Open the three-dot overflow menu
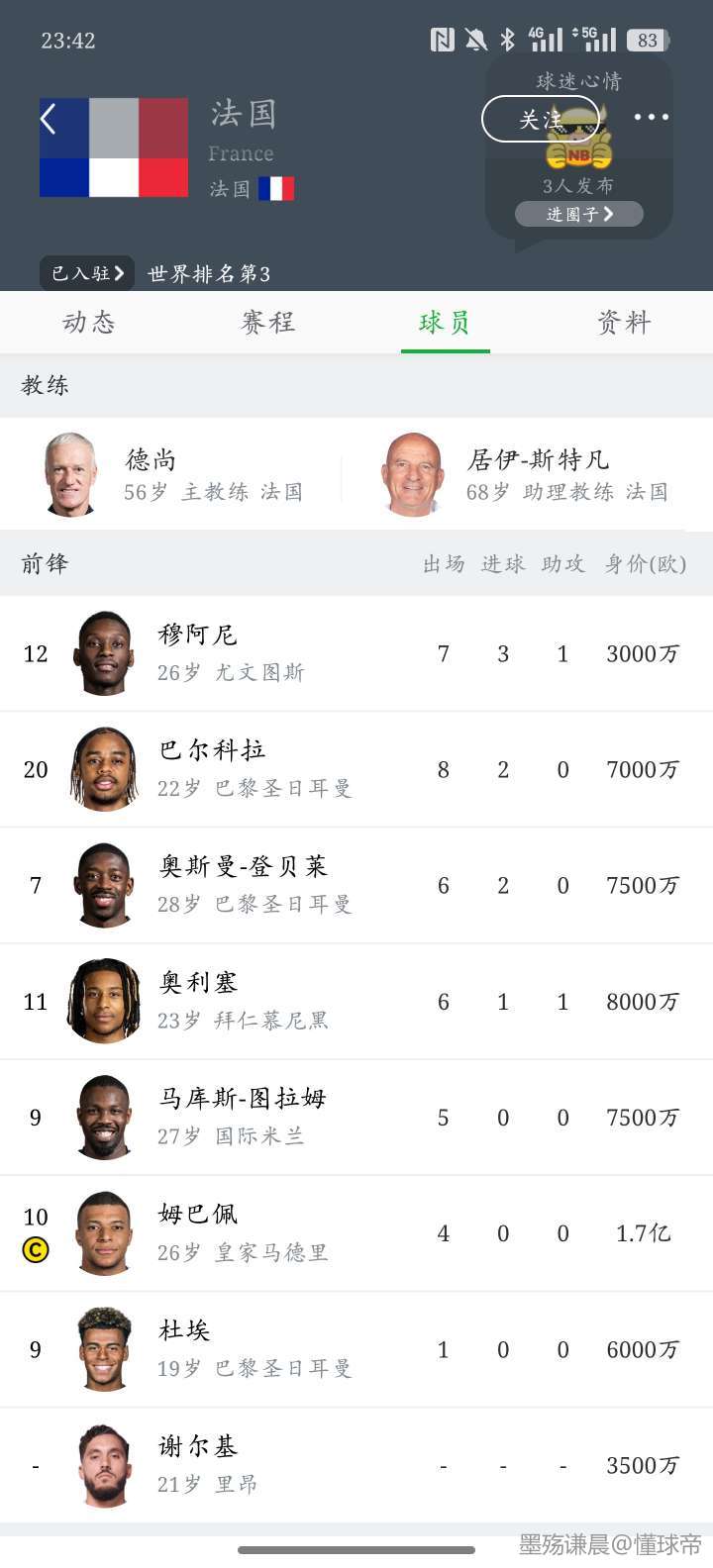 (x=651, y=117)
